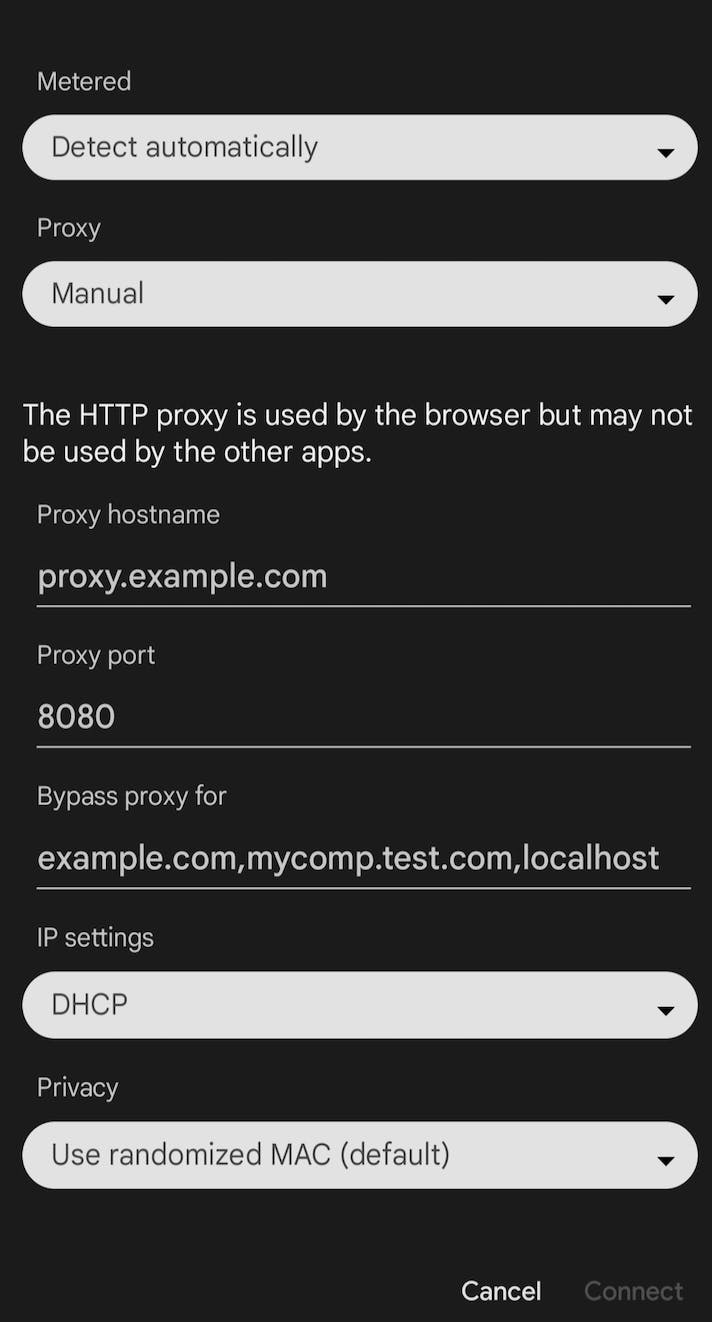The height and width of the screenshot is (1322, 712).
Task: Expand the Proxy dropdown set to Manual
Action: [359, 294]
